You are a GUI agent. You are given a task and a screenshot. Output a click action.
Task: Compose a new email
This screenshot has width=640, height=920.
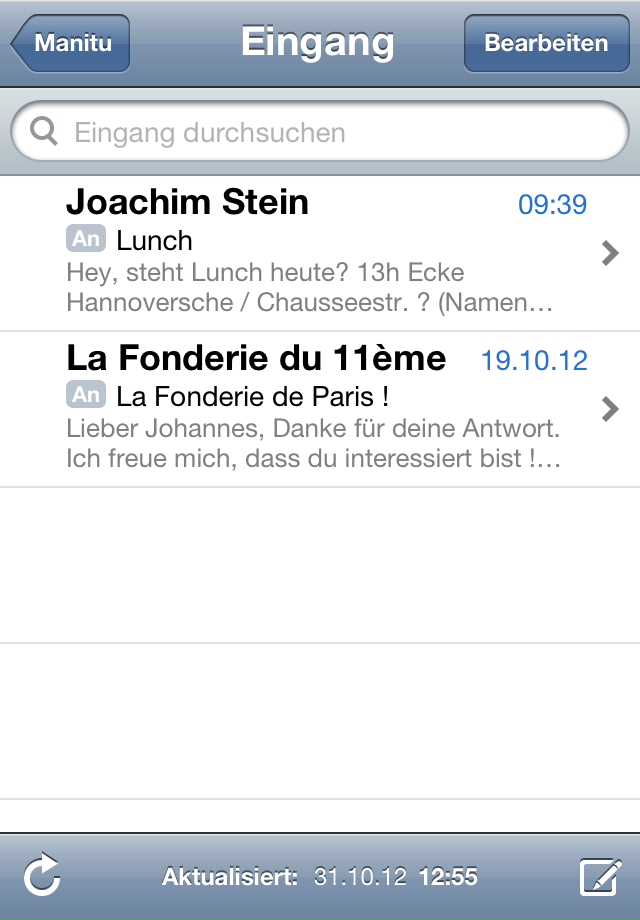pyautogui.click(x=600, y=877)
